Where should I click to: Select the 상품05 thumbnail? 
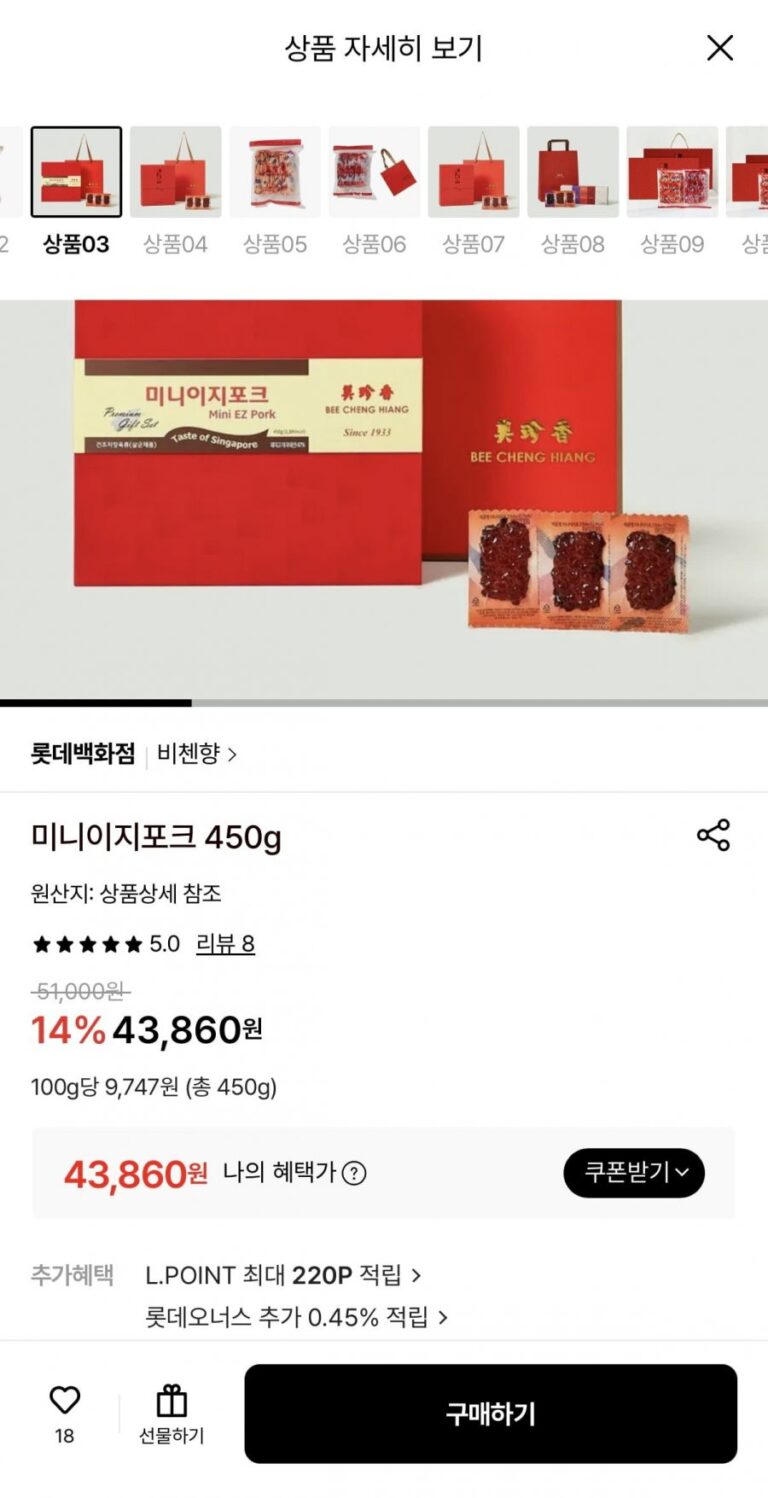pos(275,172)
